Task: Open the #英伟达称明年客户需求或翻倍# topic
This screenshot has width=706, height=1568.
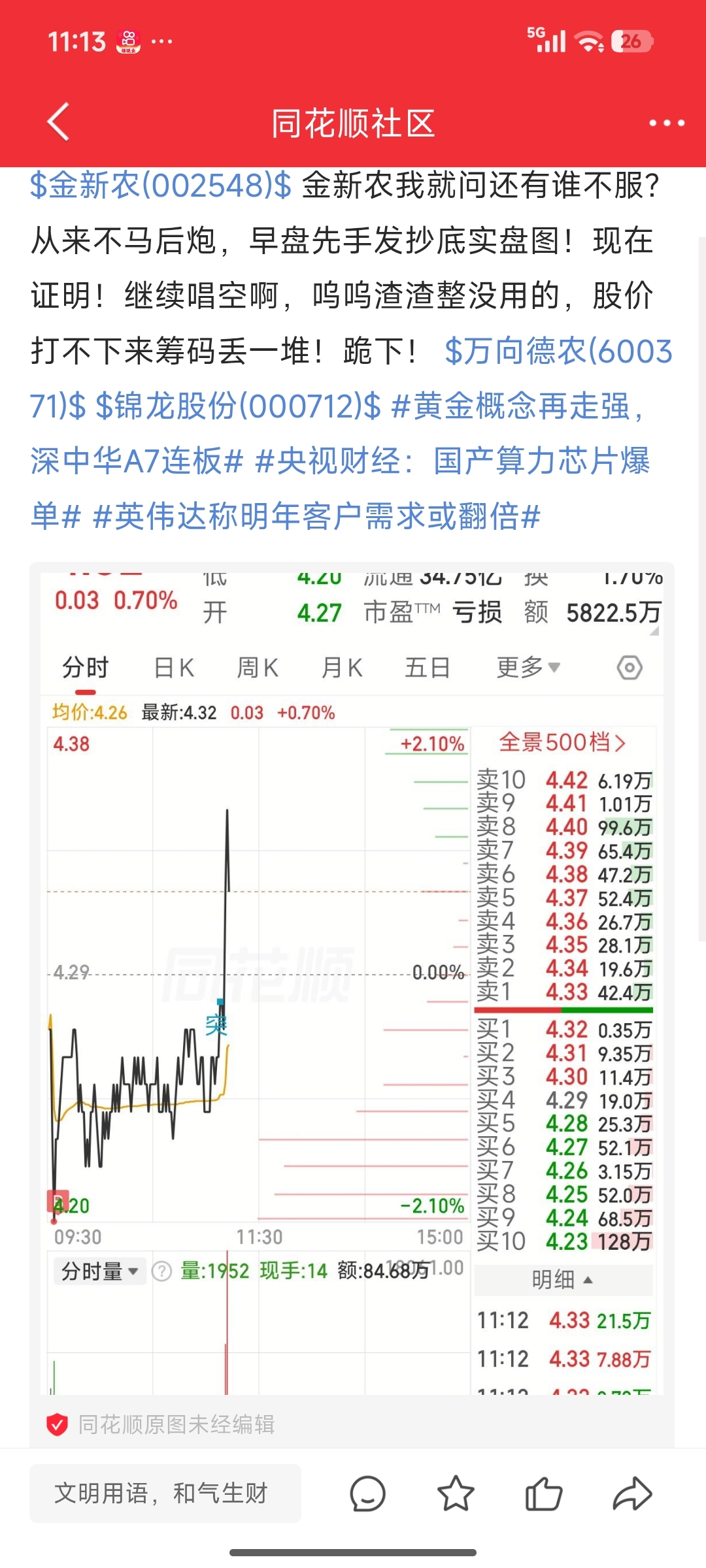Action: point(317,517)
